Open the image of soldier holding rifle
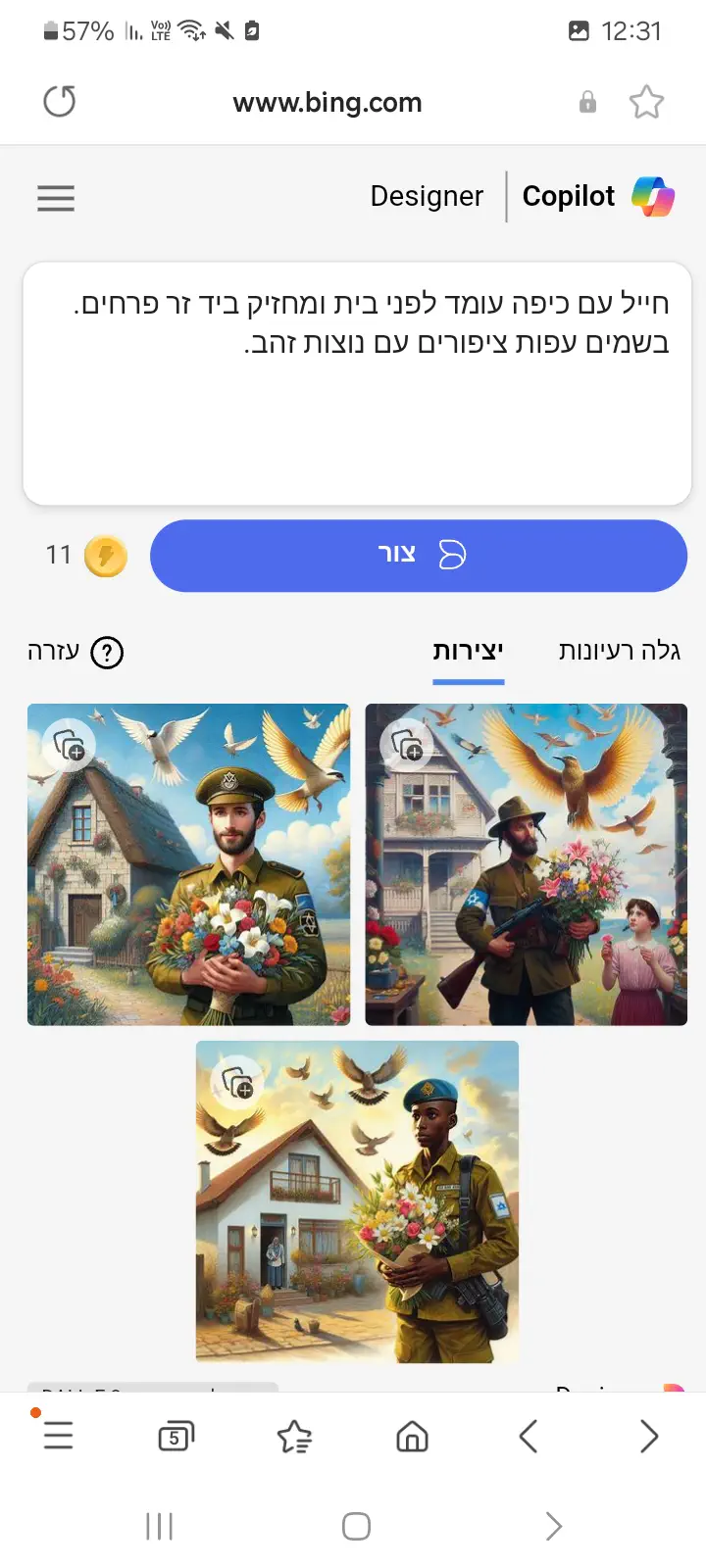 (526, 864)
